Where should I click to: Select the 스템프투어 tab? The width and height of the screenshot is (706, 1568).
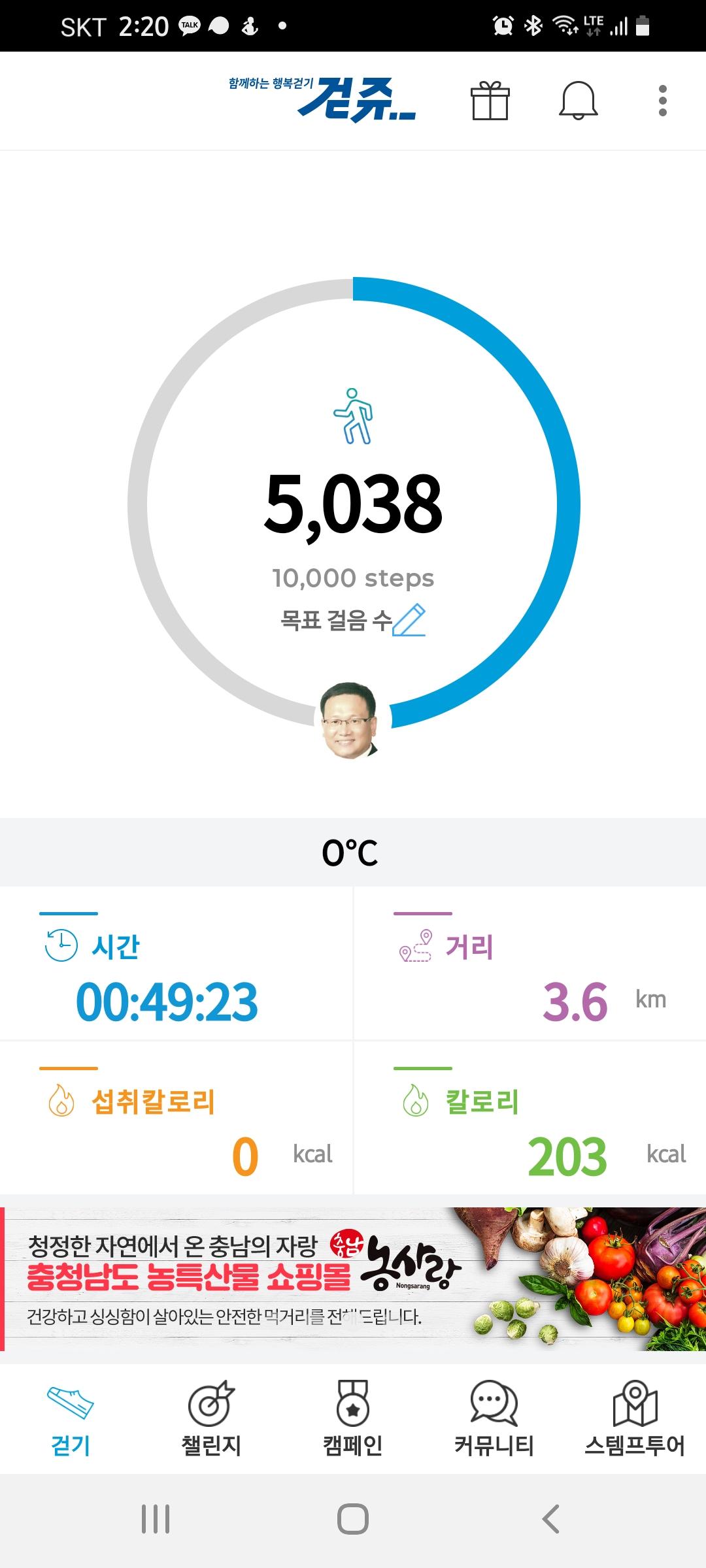coord(634,1419)
